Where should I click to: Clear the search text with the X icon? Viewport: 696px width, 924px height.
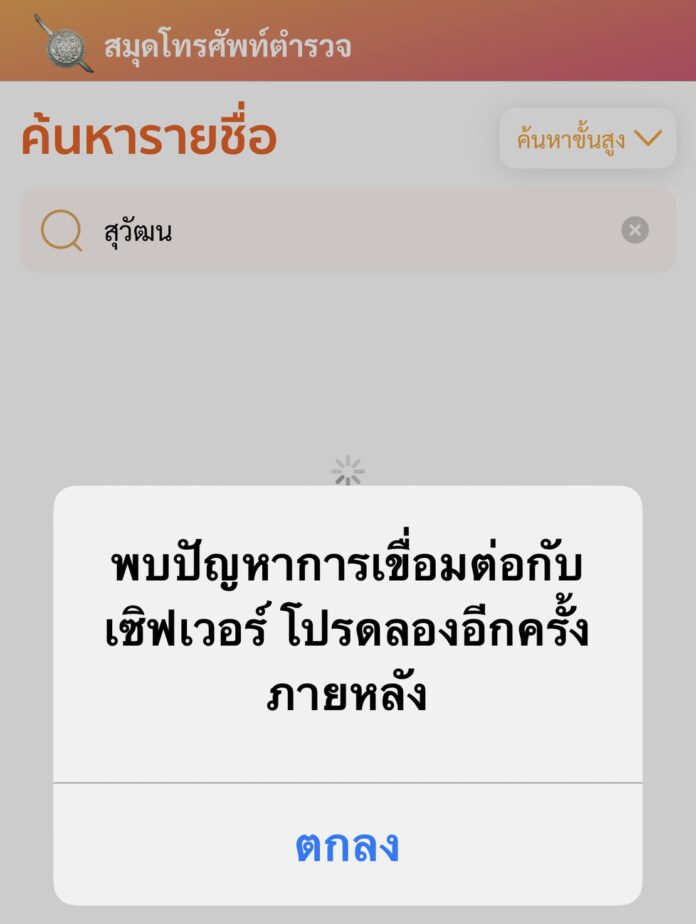635,231
